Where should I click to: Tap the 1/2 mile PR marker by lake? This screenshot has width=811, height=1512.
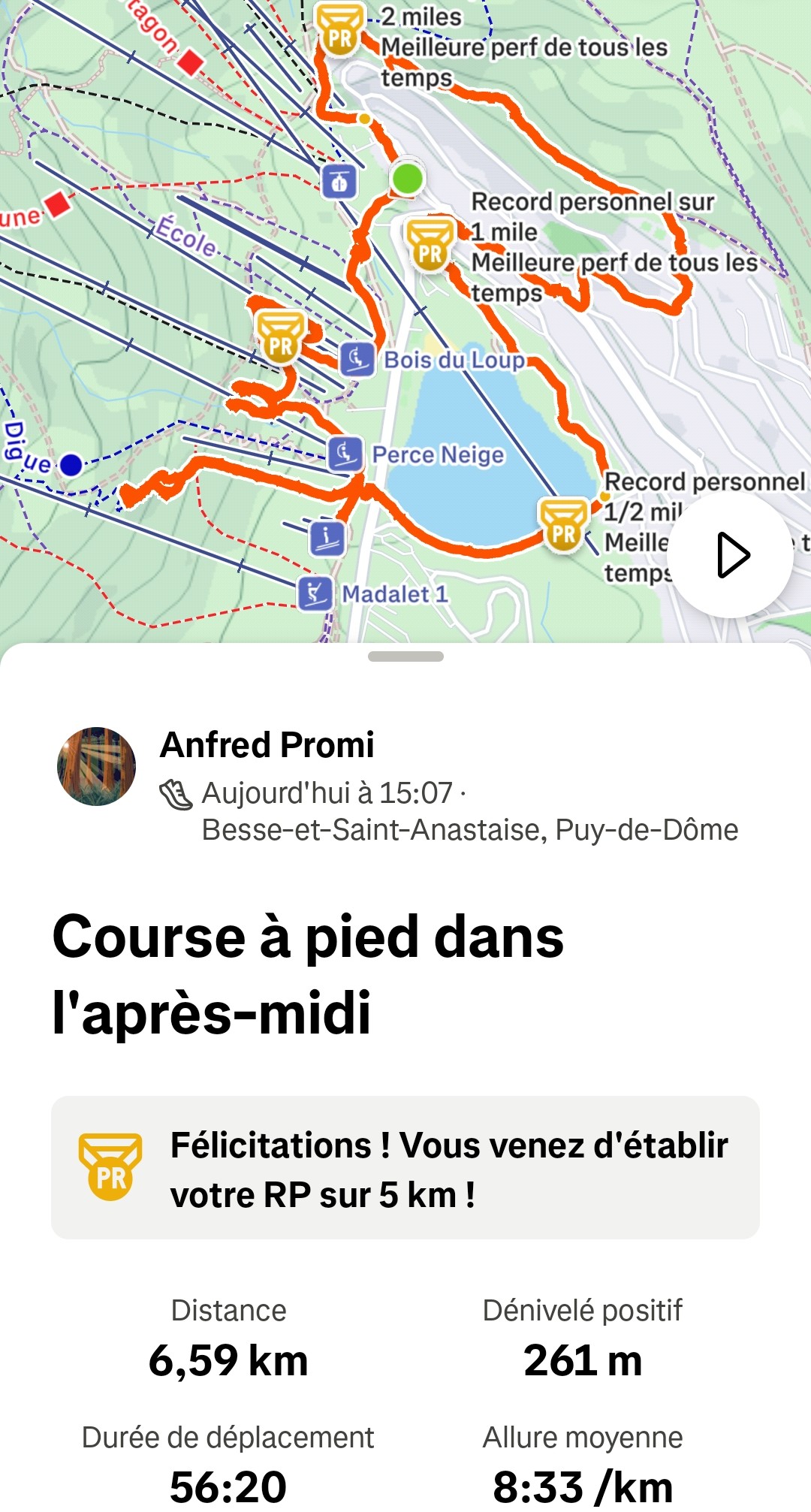click(x=563, y=524)
